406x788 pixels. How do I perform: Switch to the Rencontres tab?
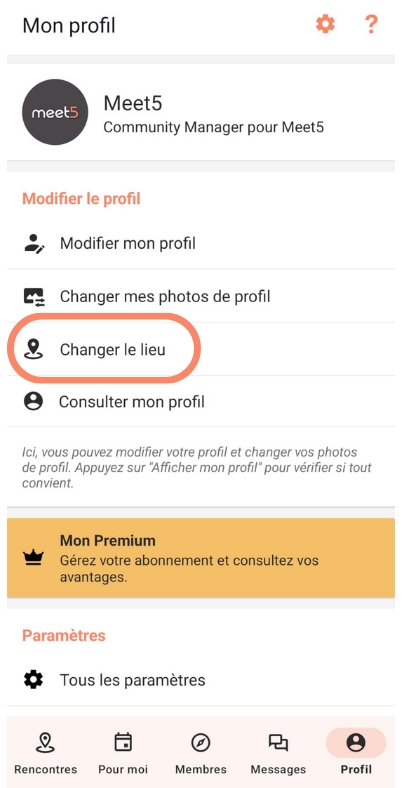pyautogui.click(x=46, y=754)
